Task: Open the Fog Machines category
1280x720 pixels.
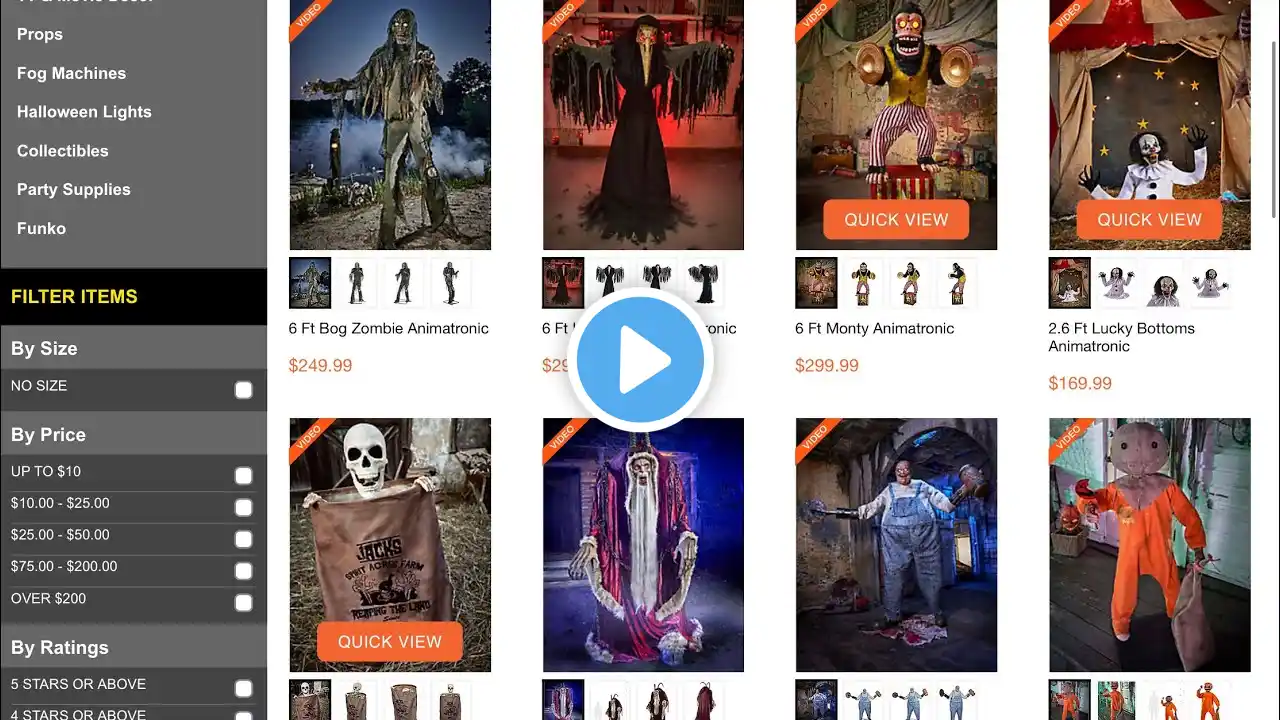Action: point(71,73)
